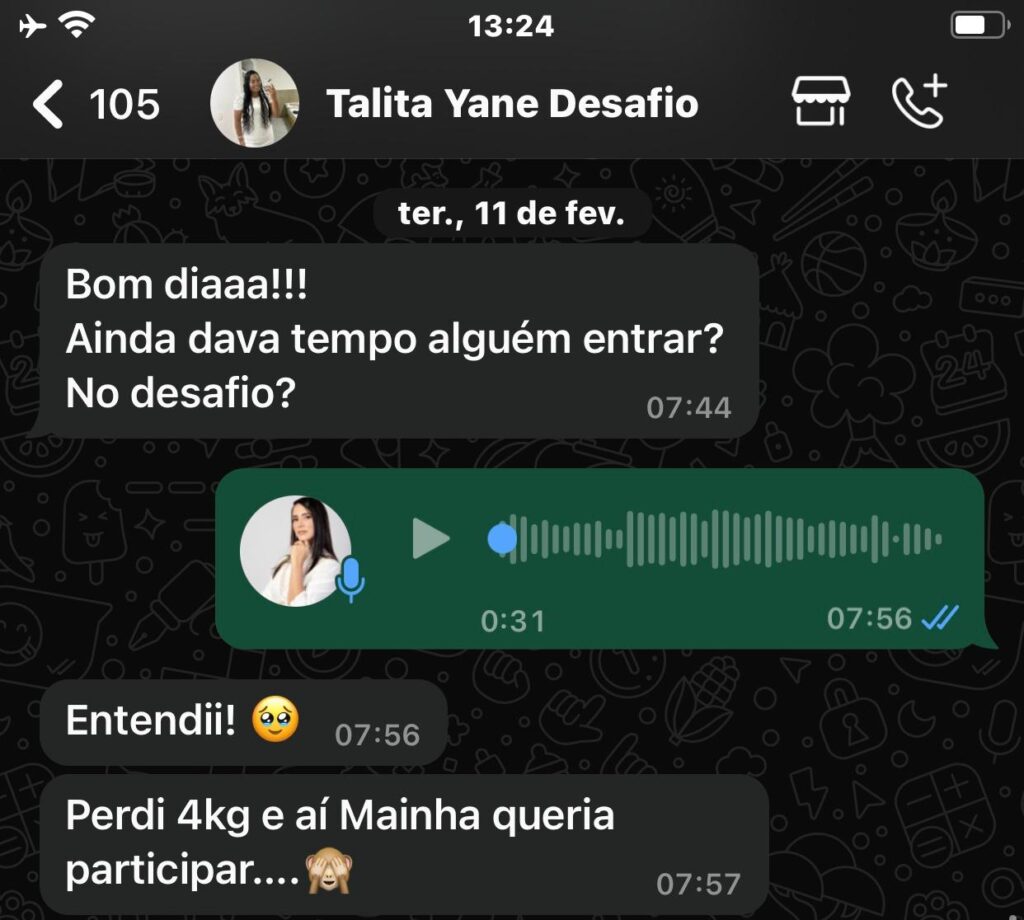The width and height of the screenshot is (1024, 920).
Task: Open the business catalog storefront icon
Action: pyautogui.click(x=820, y=102)
